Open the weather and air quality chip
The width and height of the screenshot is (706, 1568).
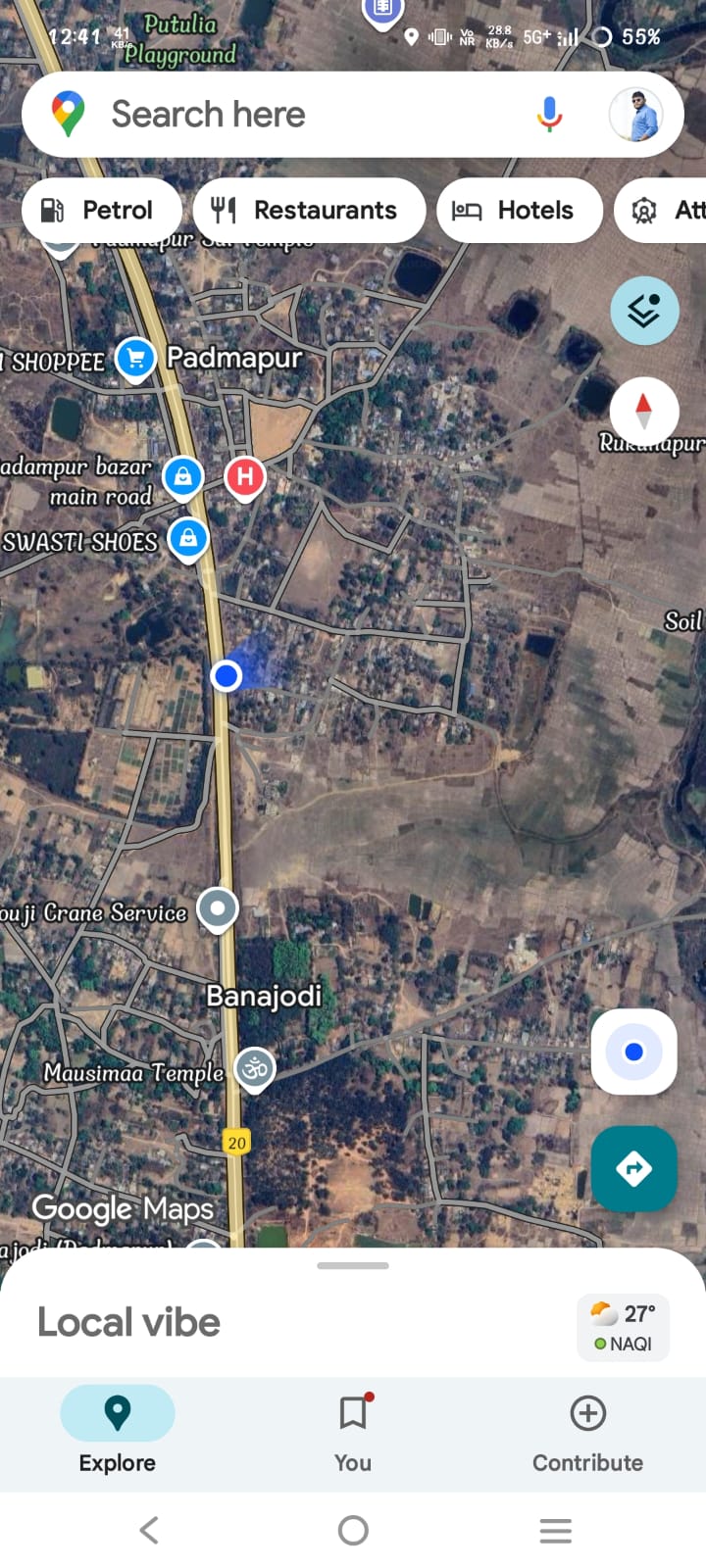[x=624, y=1328]
